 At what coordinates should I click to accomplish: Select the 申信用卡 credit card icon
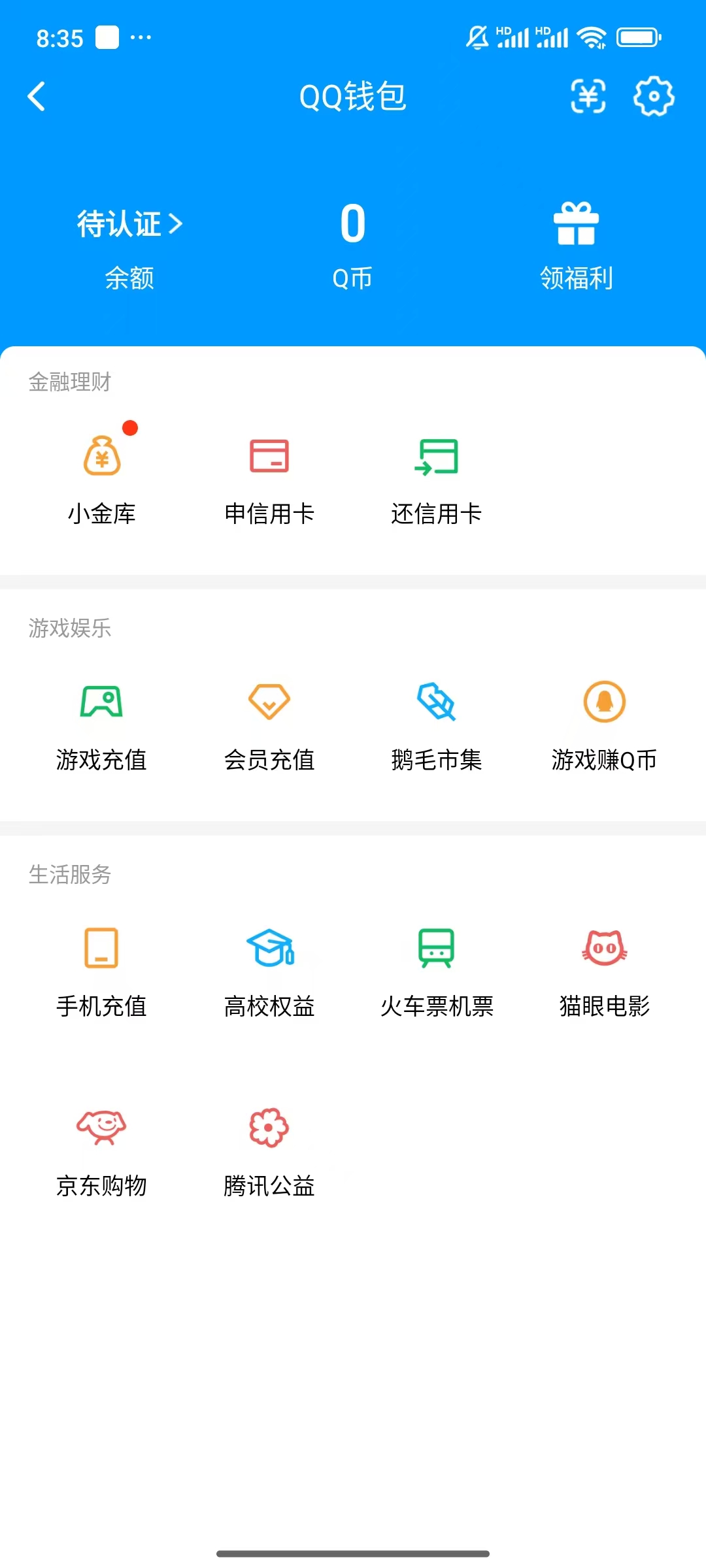(270, 457)
